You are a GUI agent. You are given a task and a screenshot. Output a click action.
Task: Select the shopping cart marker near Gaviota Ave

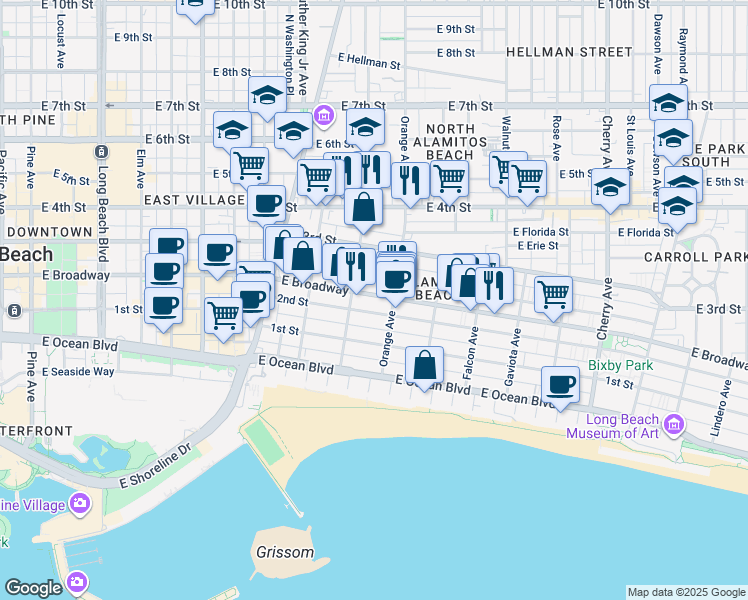553,294
